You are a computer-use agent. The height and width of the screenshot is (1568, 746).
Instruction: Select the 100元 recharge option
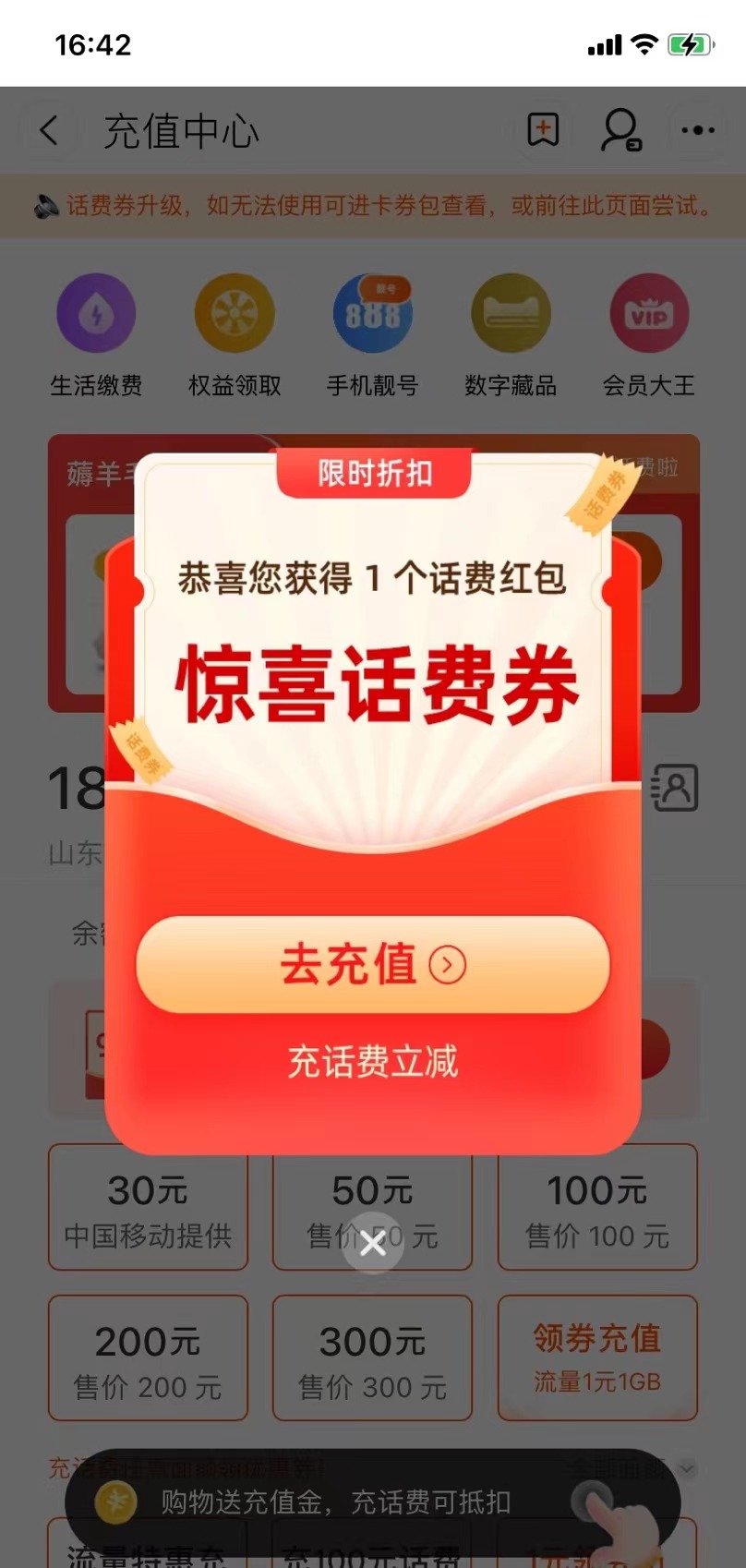597,1208
